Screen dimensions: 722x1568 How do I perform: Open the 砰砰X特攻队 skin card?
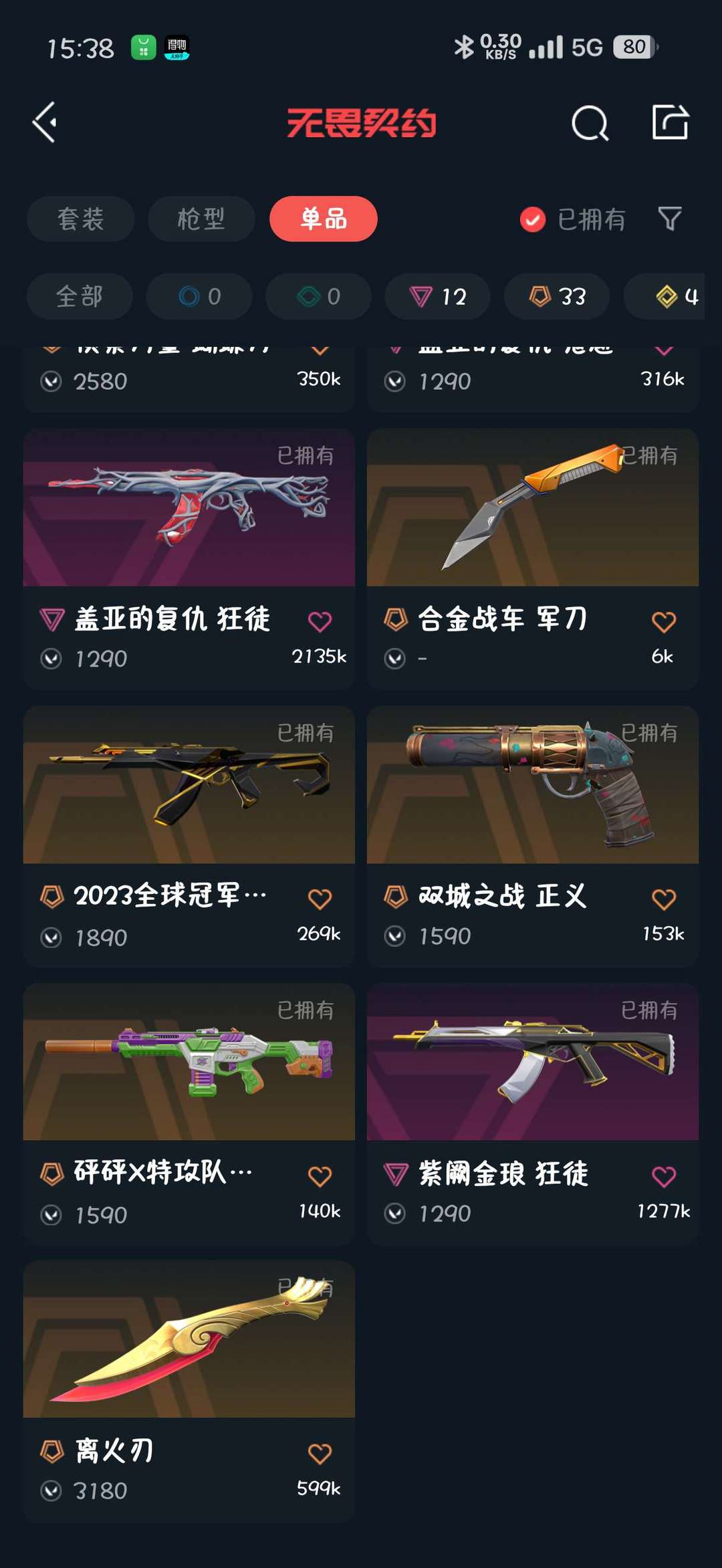[189, 1114]
